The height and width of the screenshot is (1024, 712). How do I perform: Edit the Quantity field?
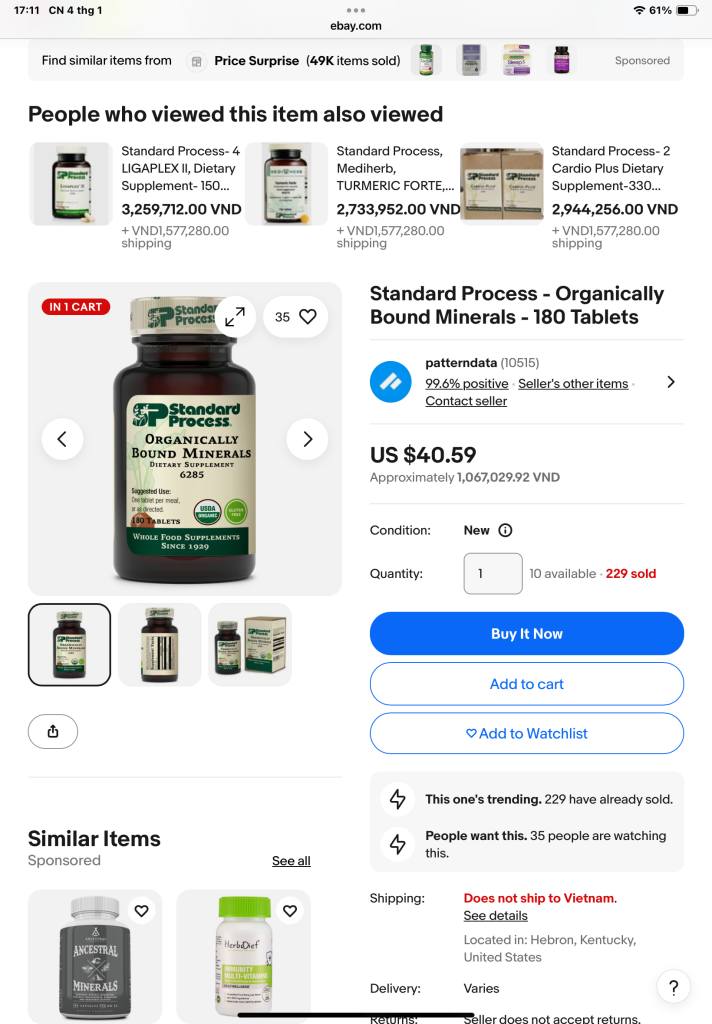pos(492,574)
